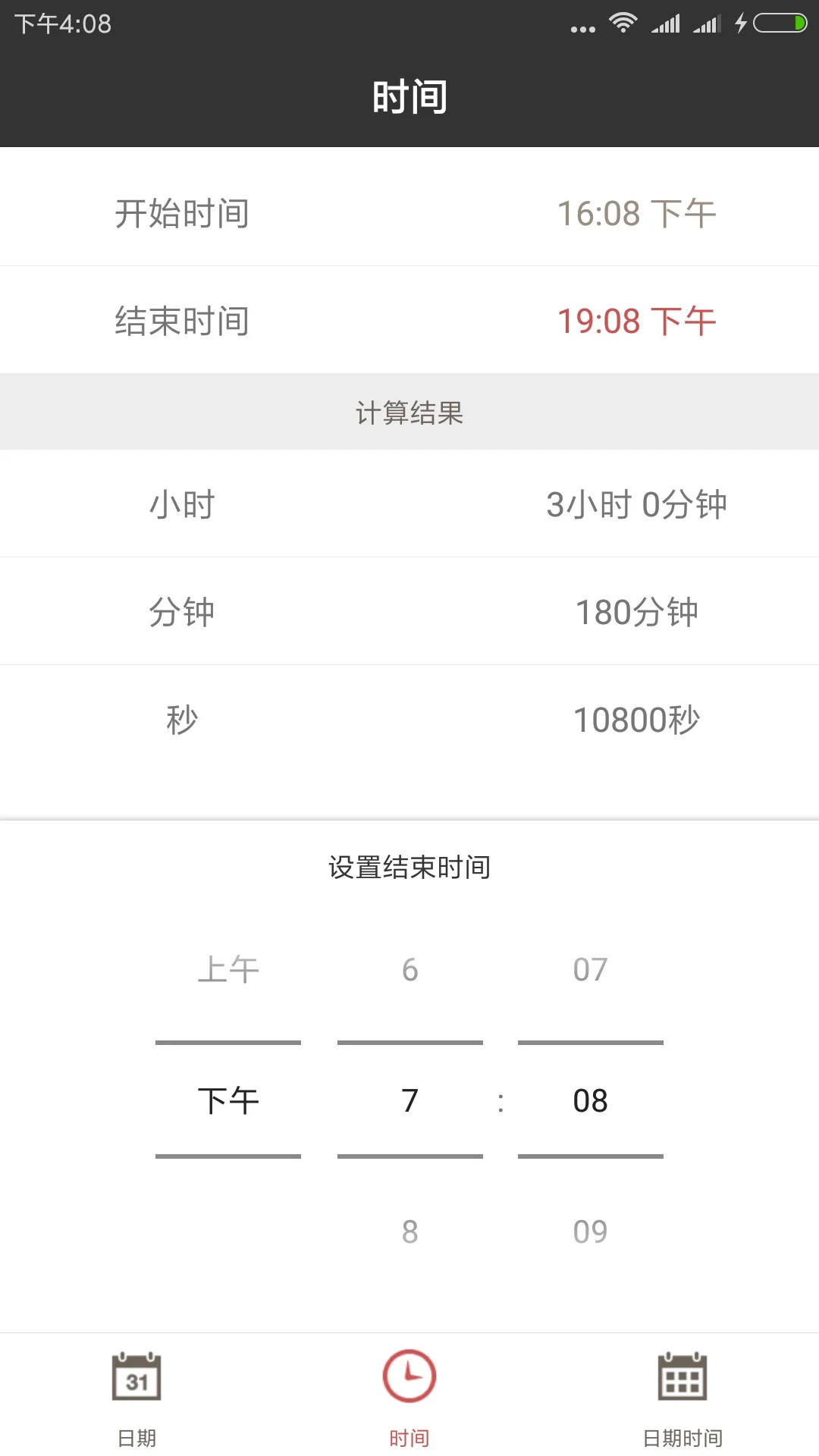Select 下午 in the AM/PM picker wheel
The image size is (819, 1456).
click(227, 1100)
